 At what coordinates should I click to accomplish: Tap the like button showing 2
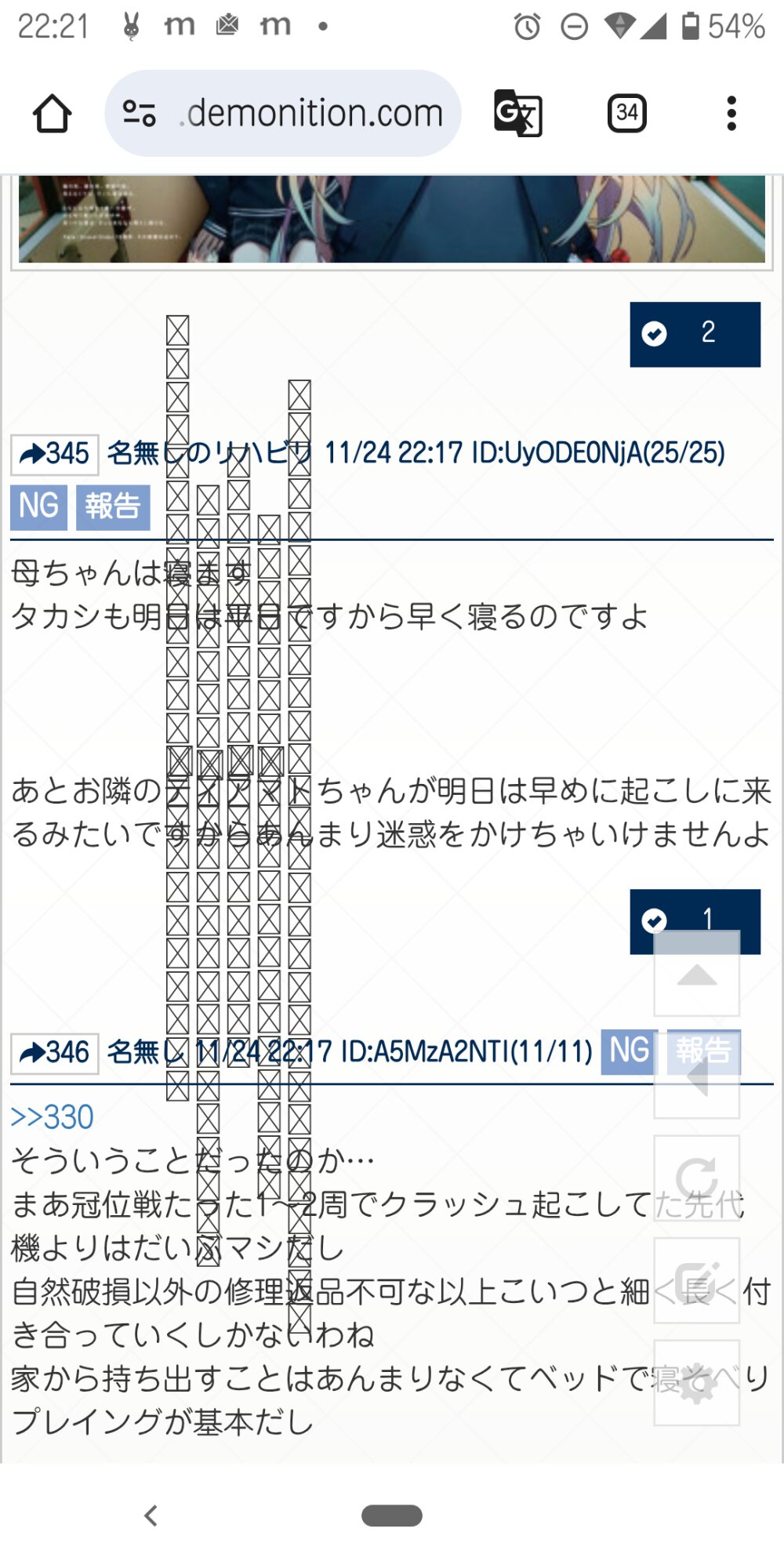[695, 334]
